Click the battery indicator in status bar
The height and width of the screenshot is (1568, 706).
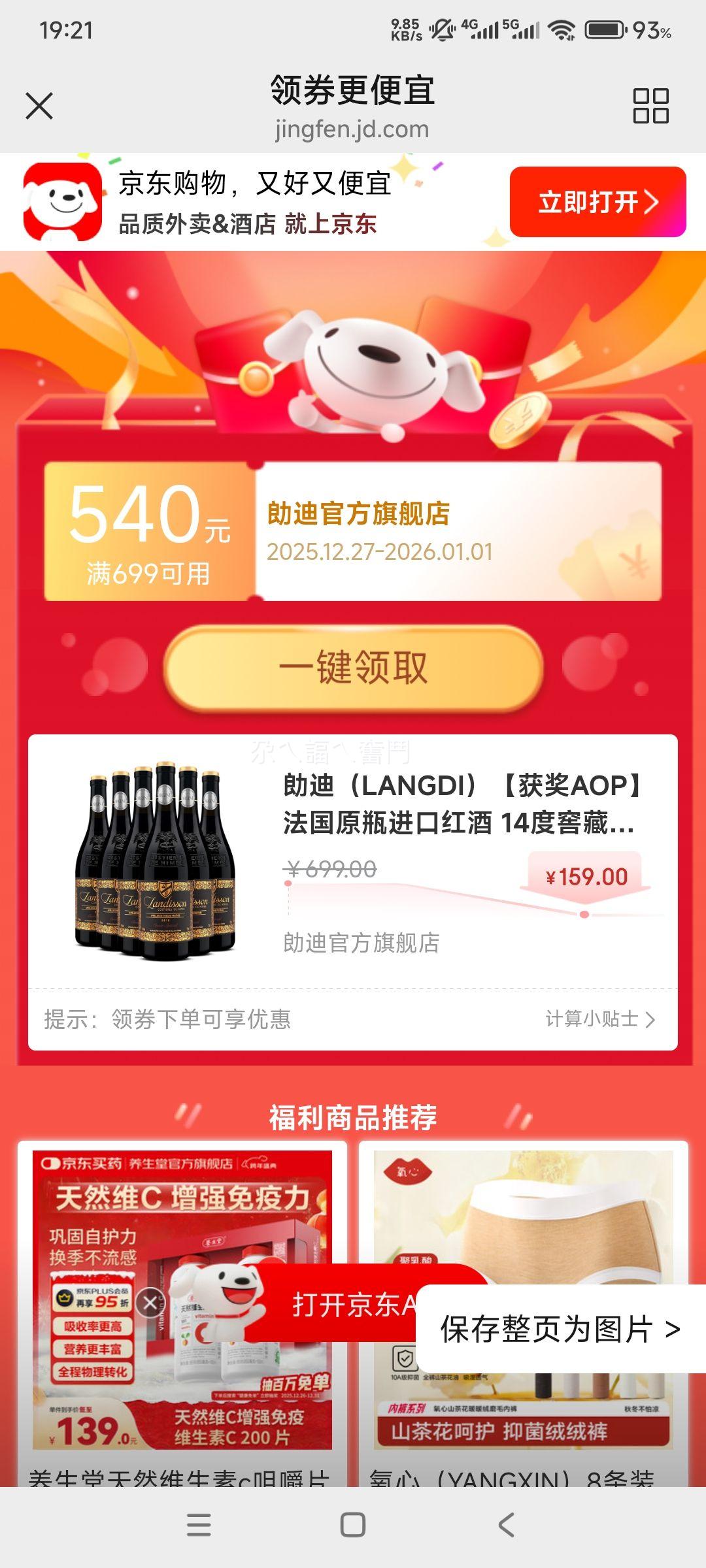tap(605, 29)
